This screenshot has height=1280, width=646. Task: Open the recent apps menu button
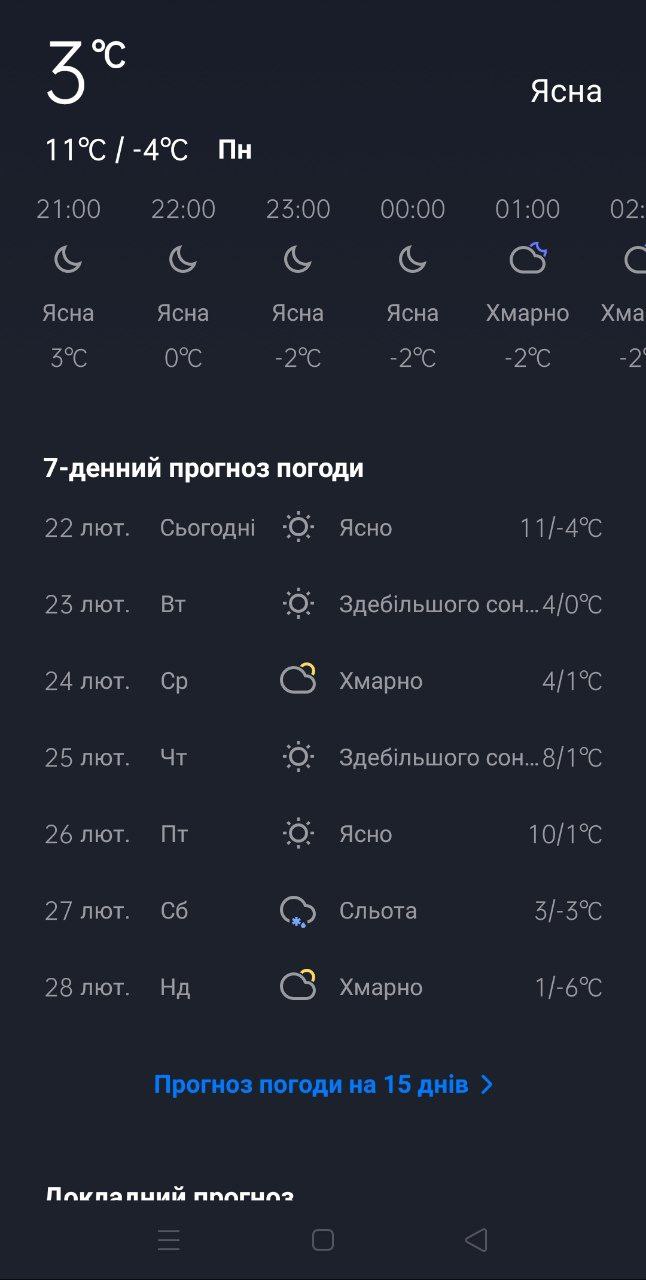coord(169,1240)
